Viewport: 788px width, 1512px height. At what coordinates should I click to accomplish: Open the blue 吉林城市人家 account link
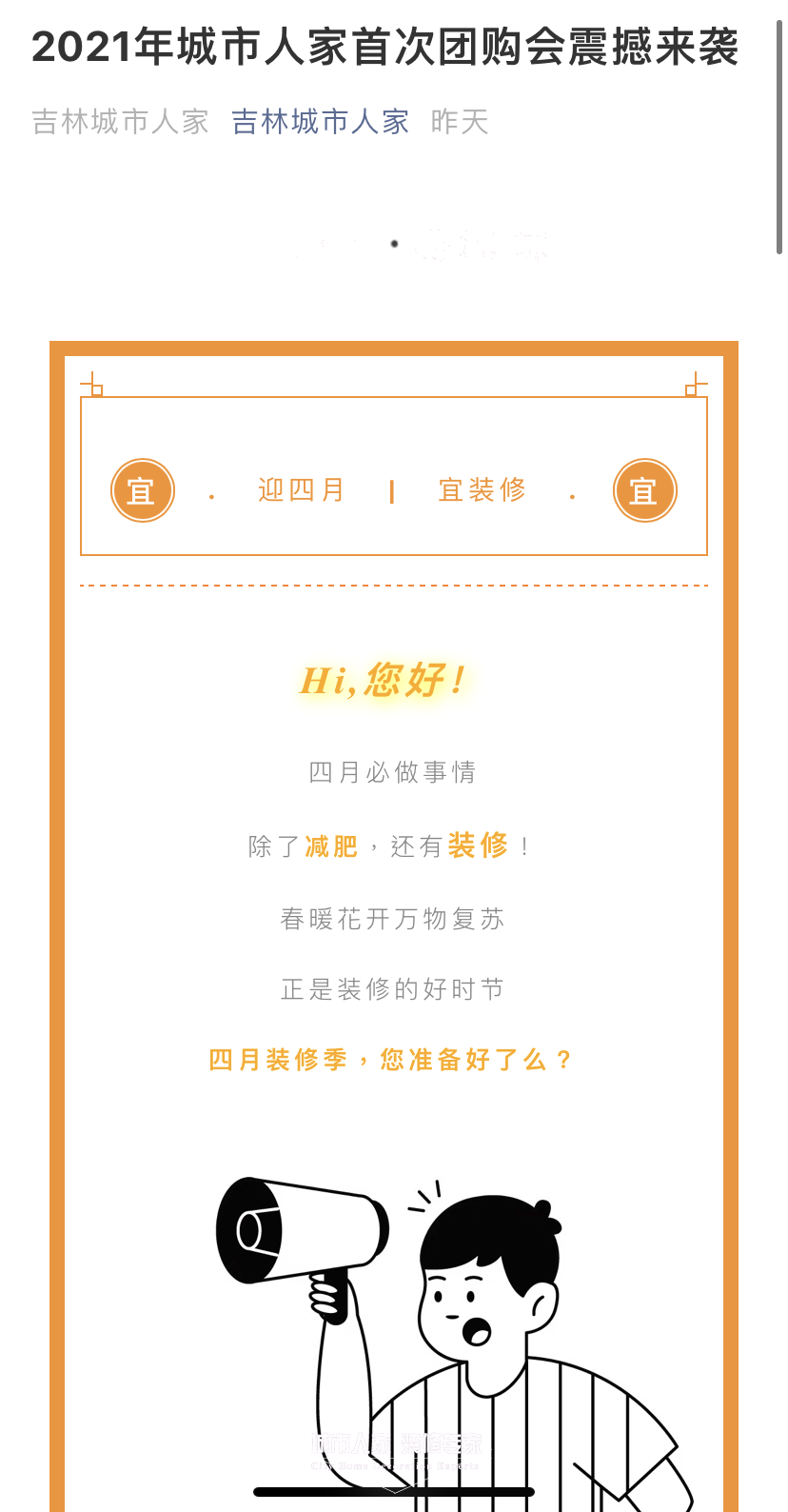click(320, 122)
